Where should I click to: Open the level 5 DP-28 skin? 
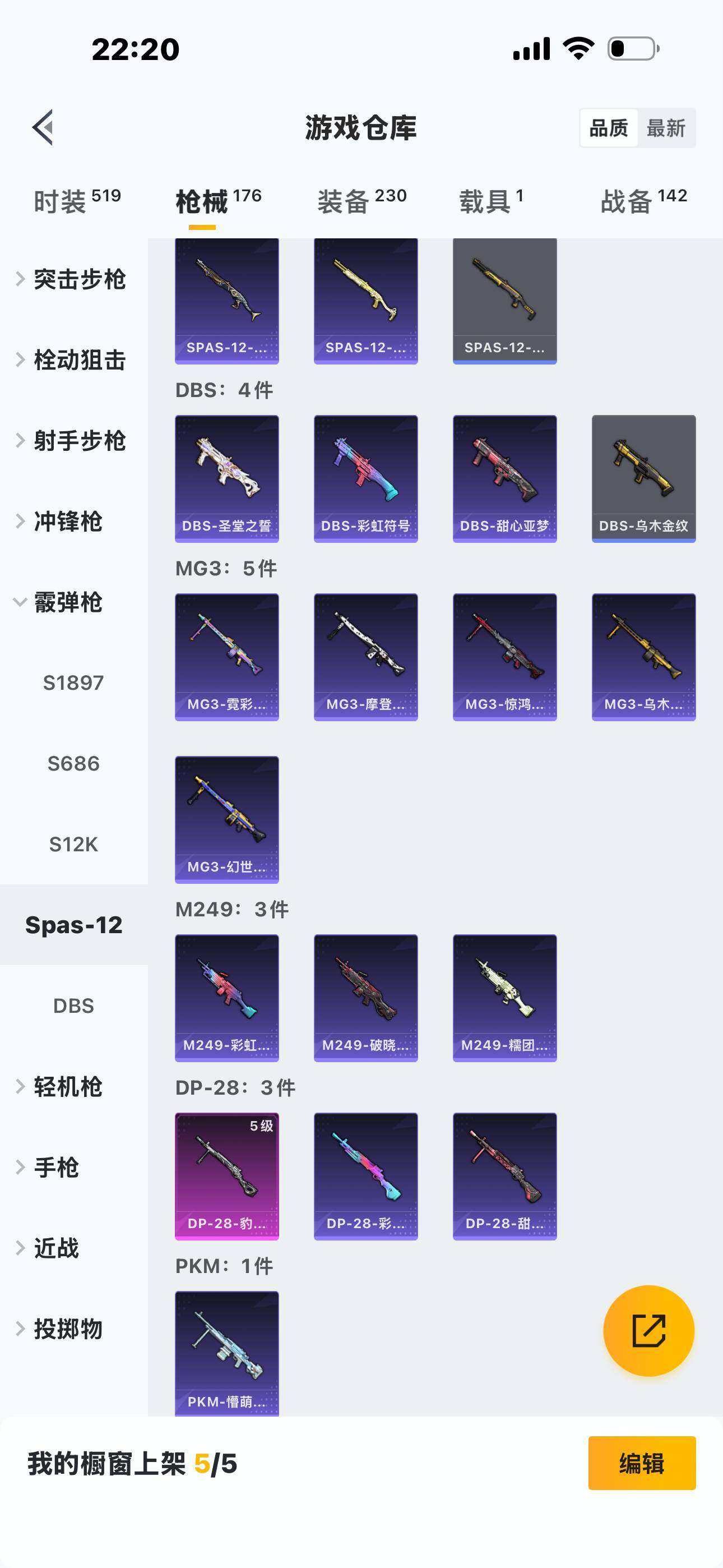pos(226,1176)
